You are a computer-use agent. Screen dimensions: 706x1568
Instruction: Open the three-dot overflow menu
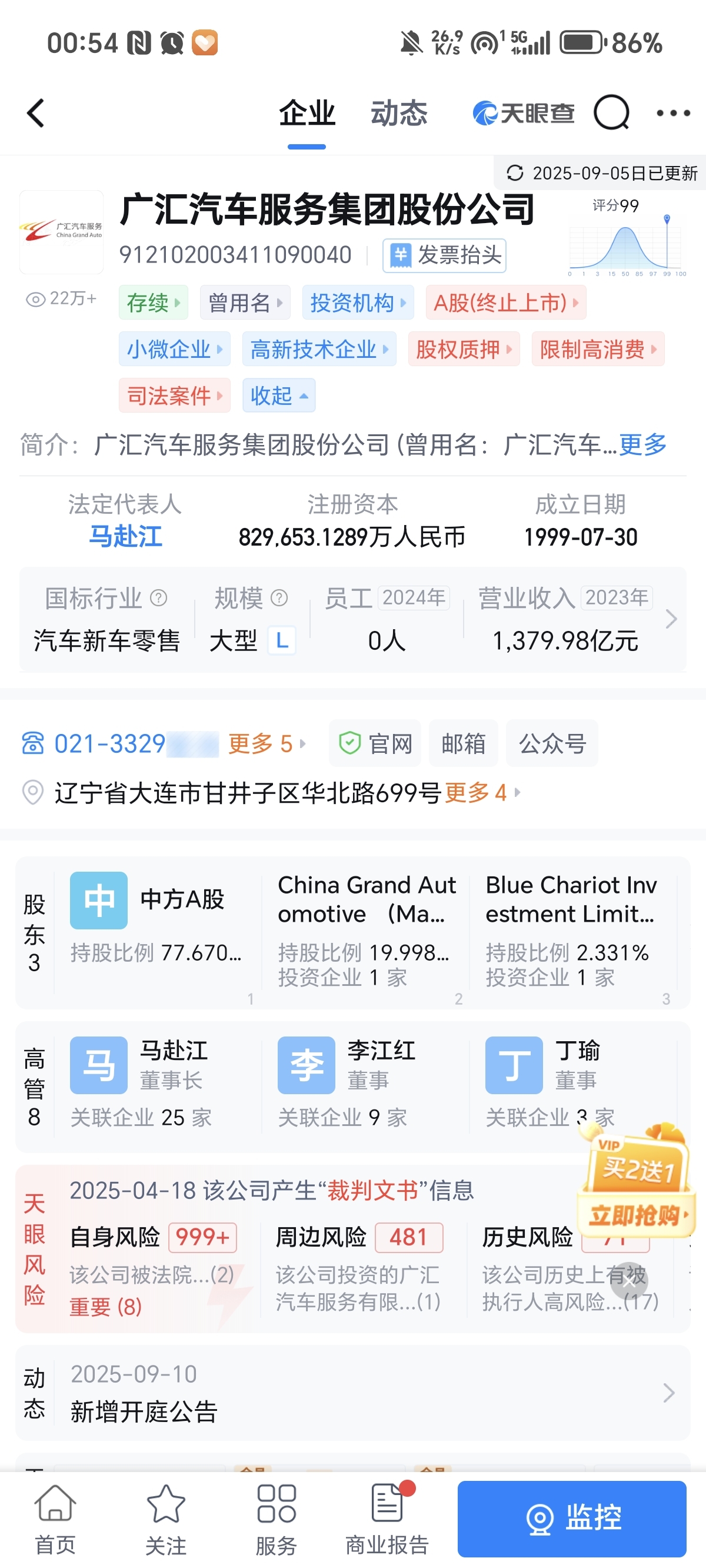[x=673, y=113]
